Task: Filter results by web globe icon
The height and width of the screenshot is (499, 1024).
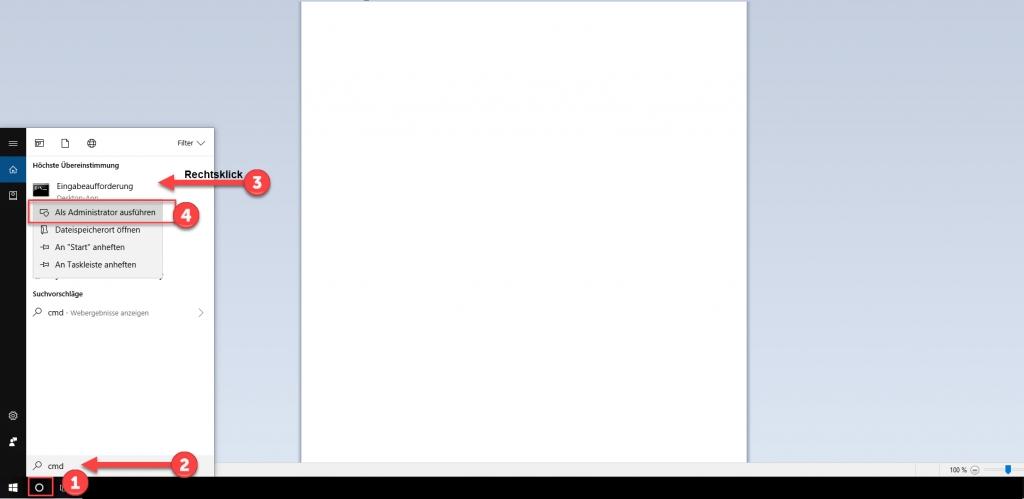Action: coord(91,144)
